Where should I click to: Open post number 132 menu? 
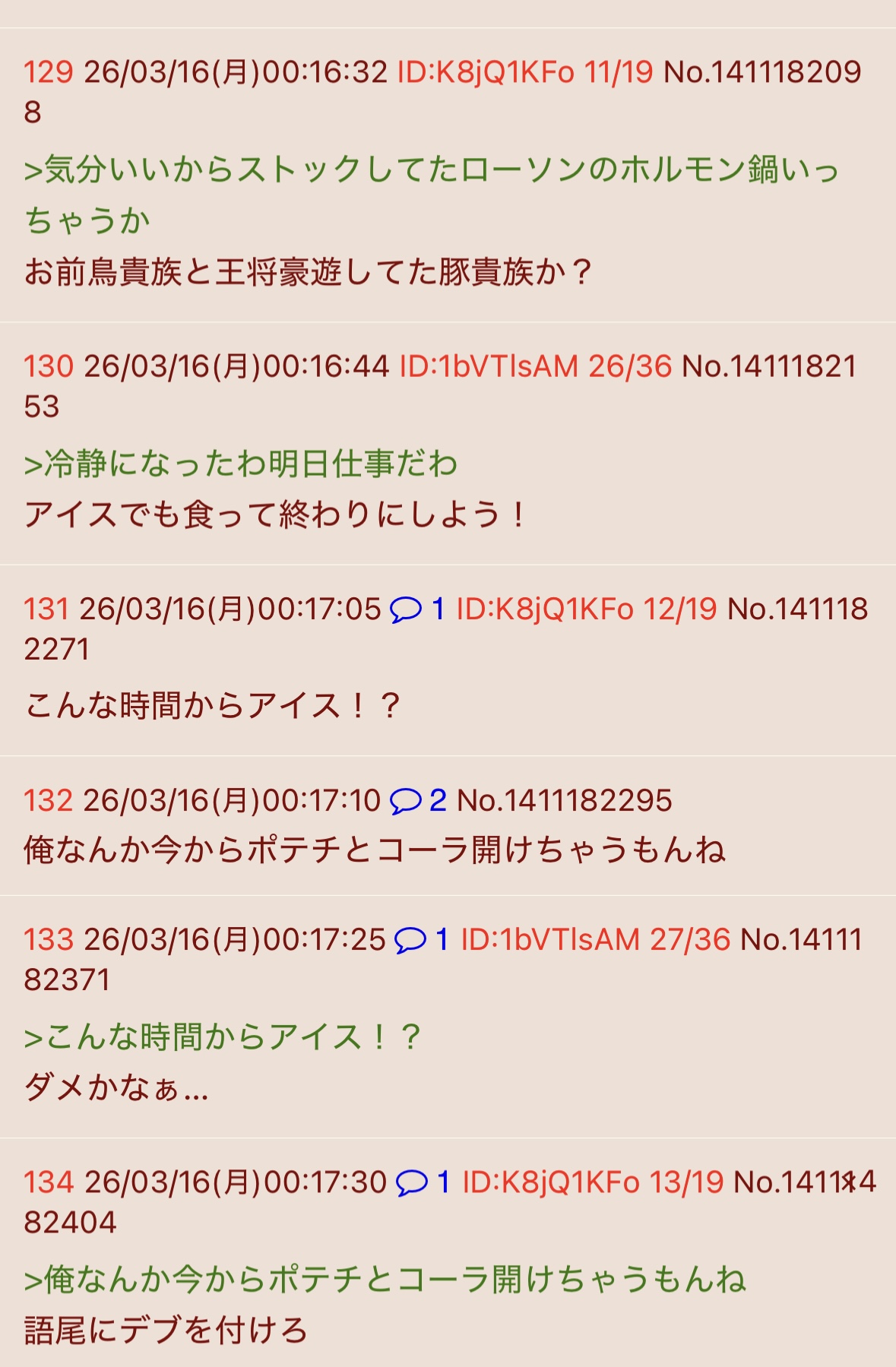[48, 801]
